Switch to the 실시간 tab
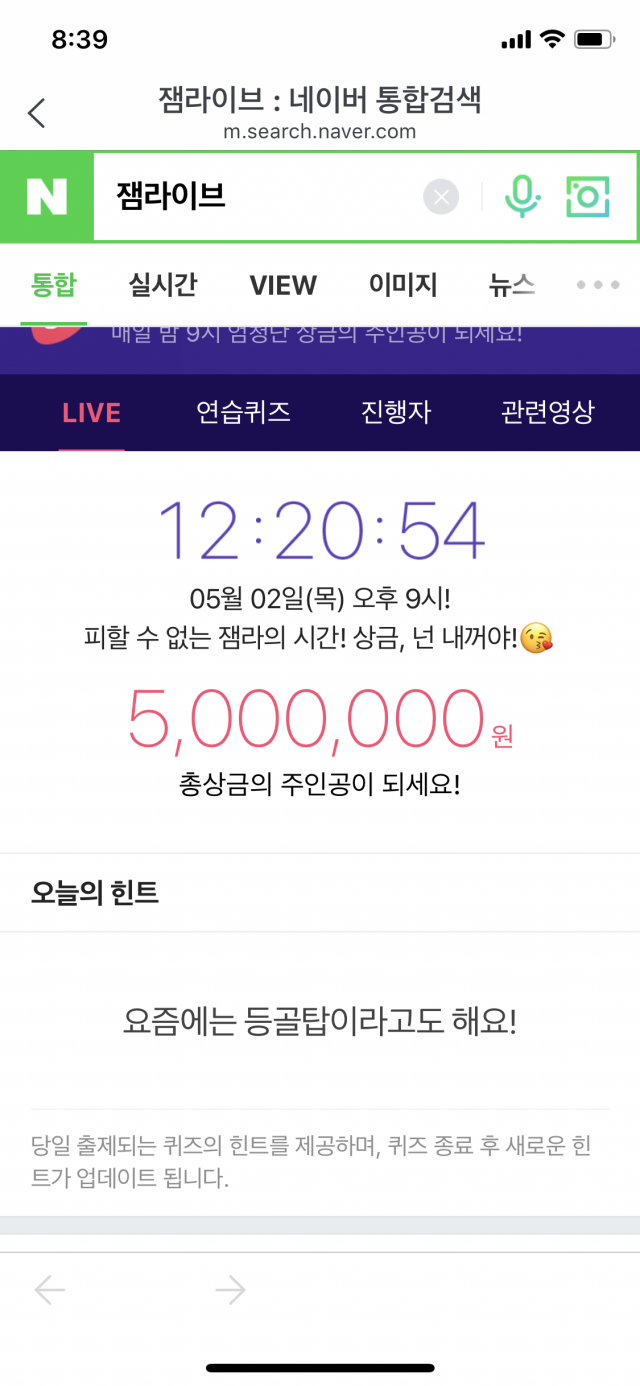 (163, 285)
